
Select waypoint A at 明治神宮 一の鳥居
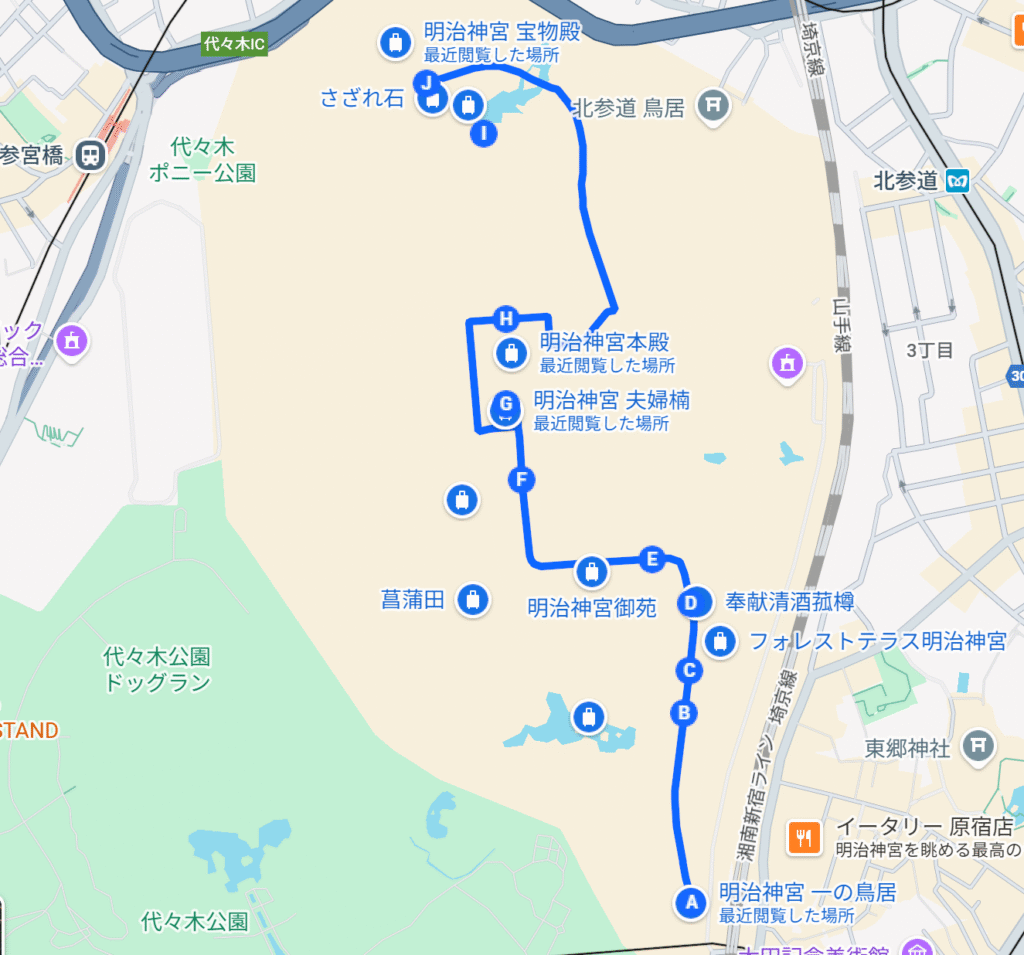coord(687,900)
